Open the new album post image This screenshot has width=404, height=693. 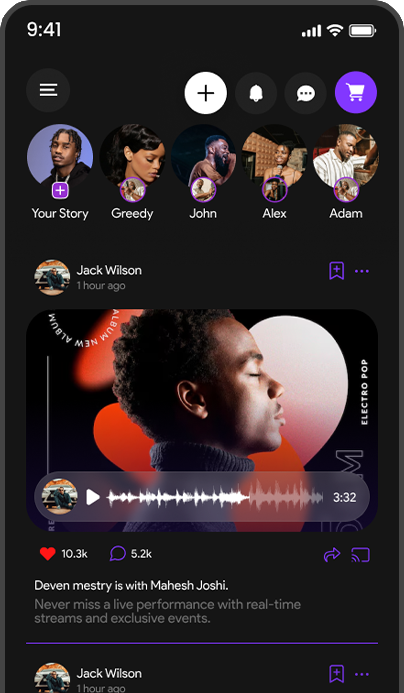pyautogui.click(x=202, y=420)
